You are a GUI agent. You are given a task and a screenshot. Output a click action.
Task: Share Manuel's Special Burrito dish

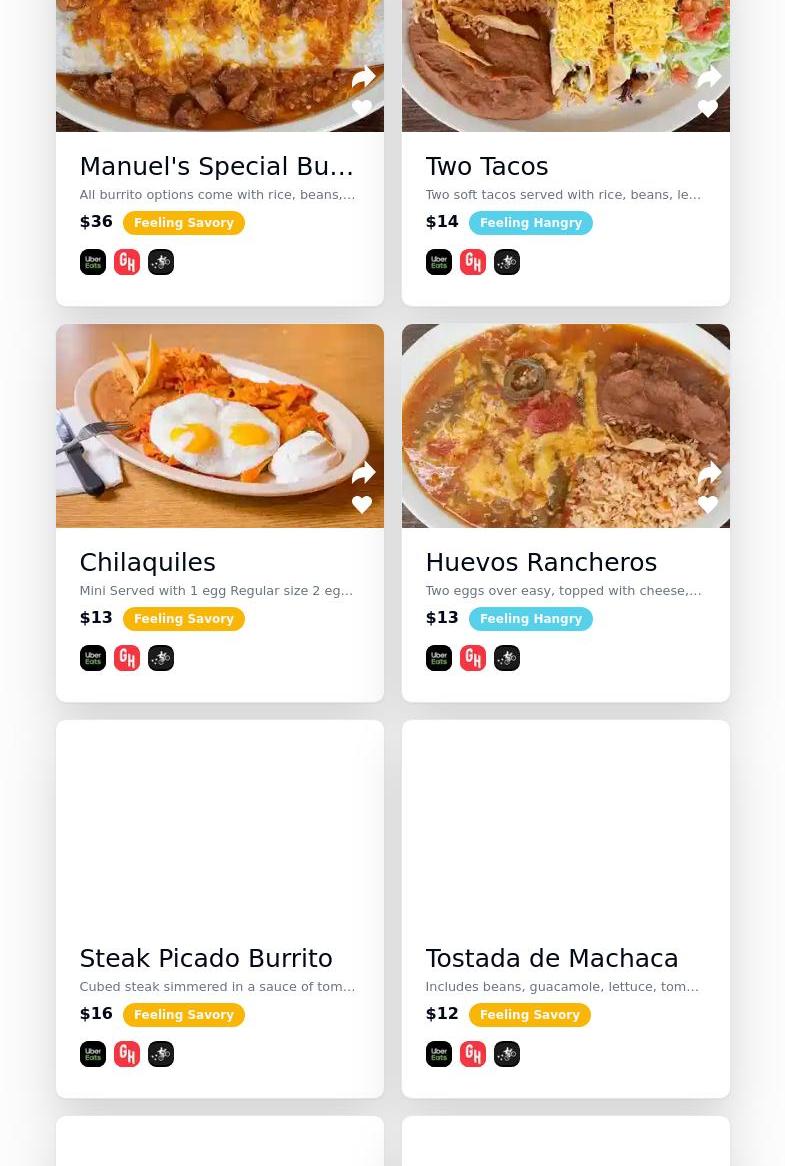[x=363, y=77]
